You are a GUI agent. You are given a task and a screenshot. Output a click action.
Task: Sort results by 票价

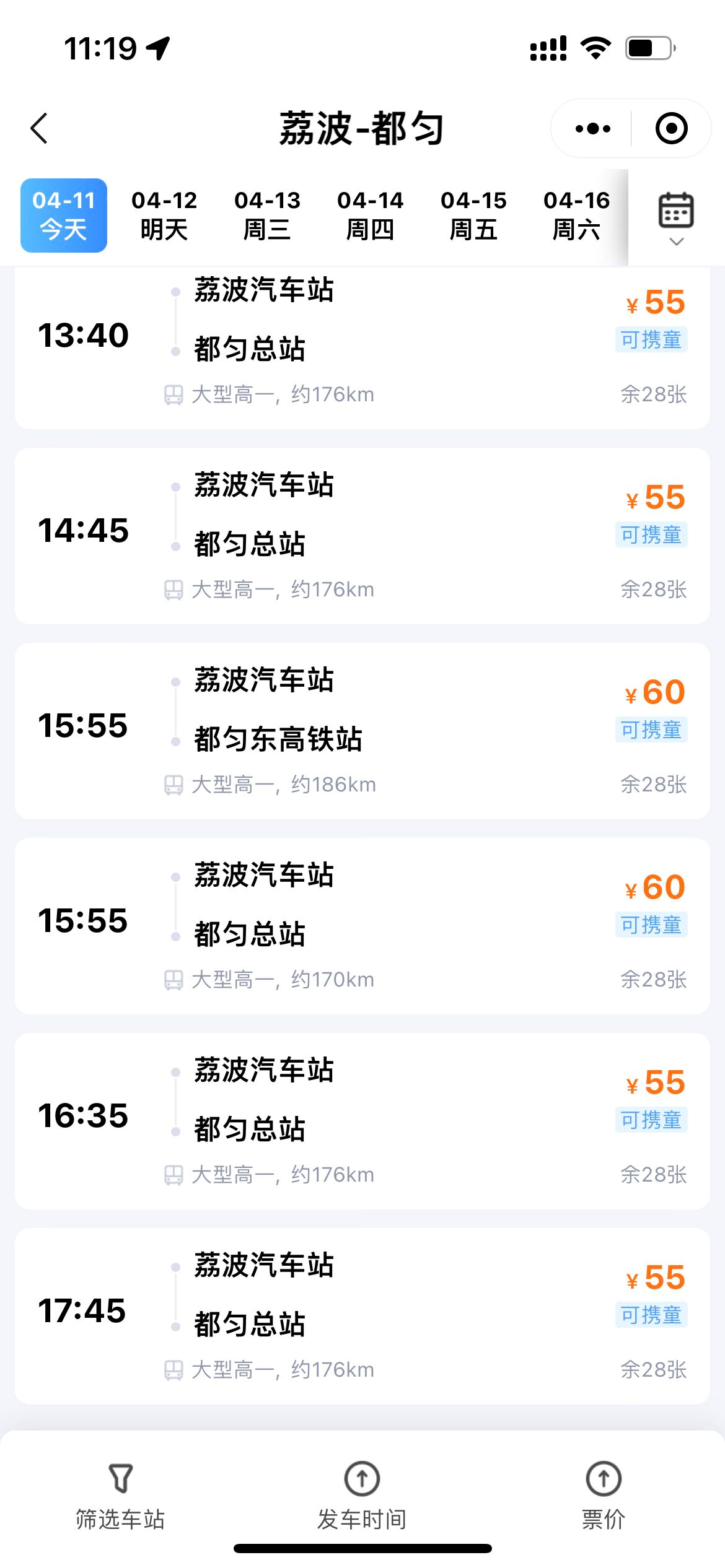click(603, 1495)
